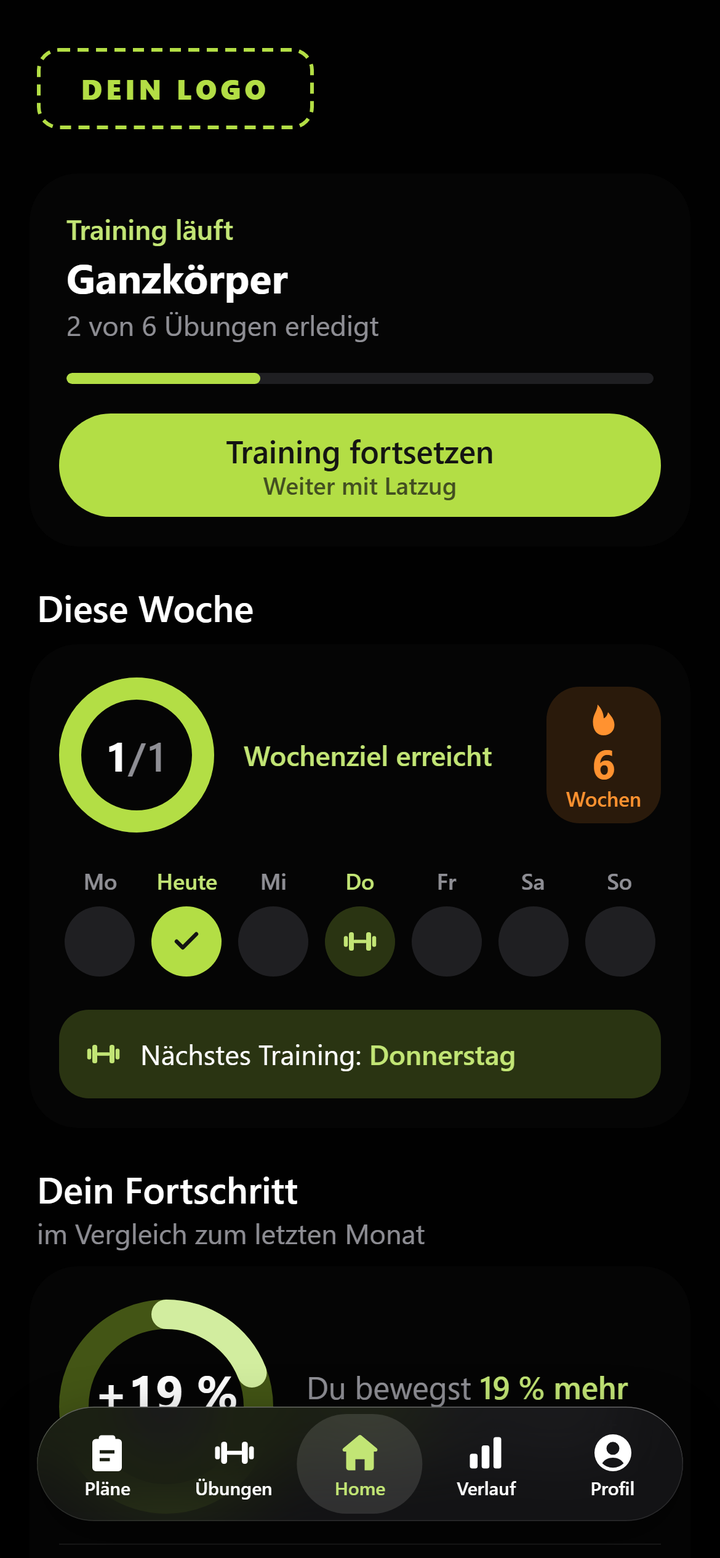
Task: Select the Heute day circle
Action: coord(187,941)
